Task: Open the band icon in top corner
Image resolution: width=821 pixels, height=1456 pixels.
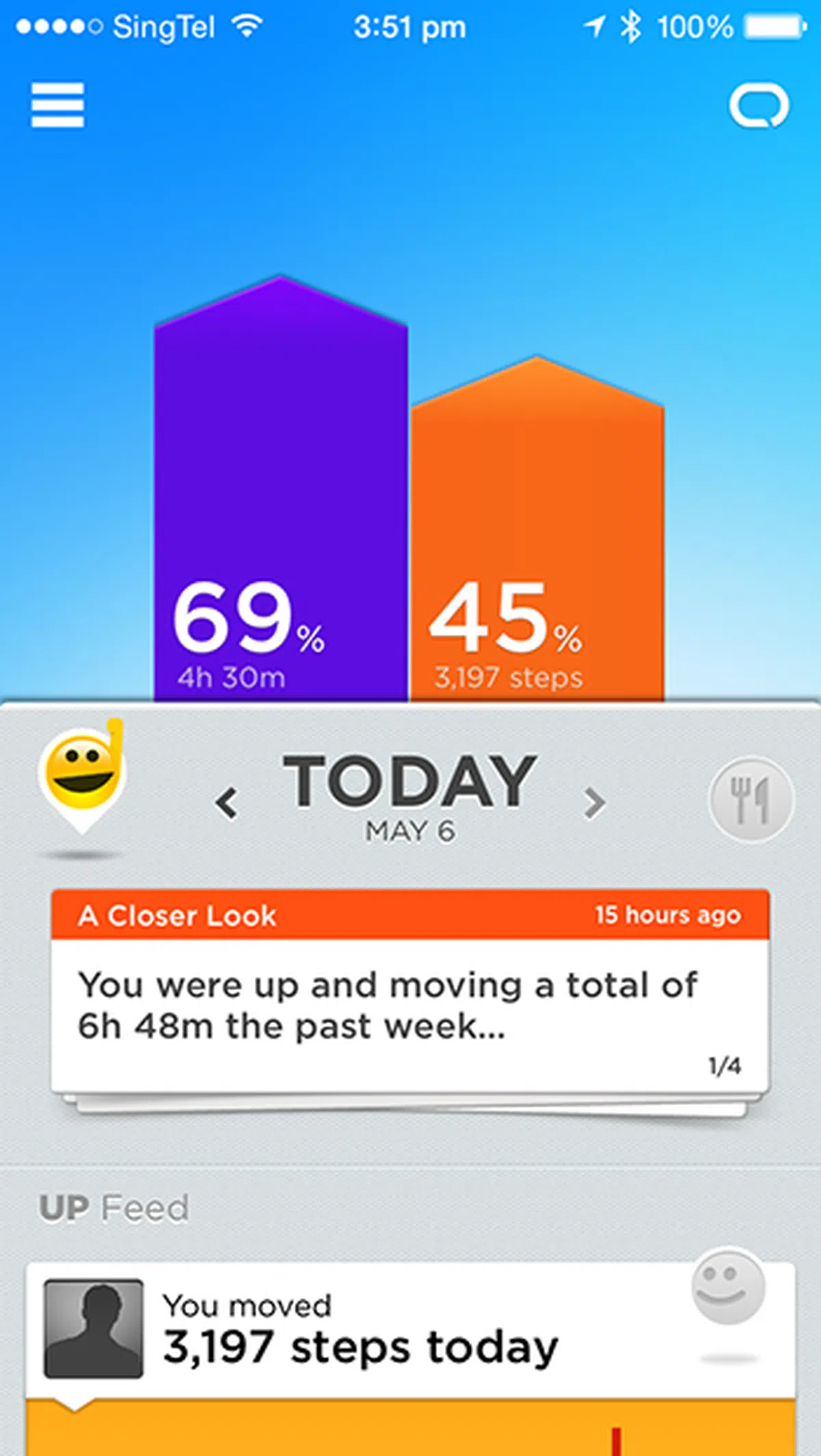Action: (759, 106)
